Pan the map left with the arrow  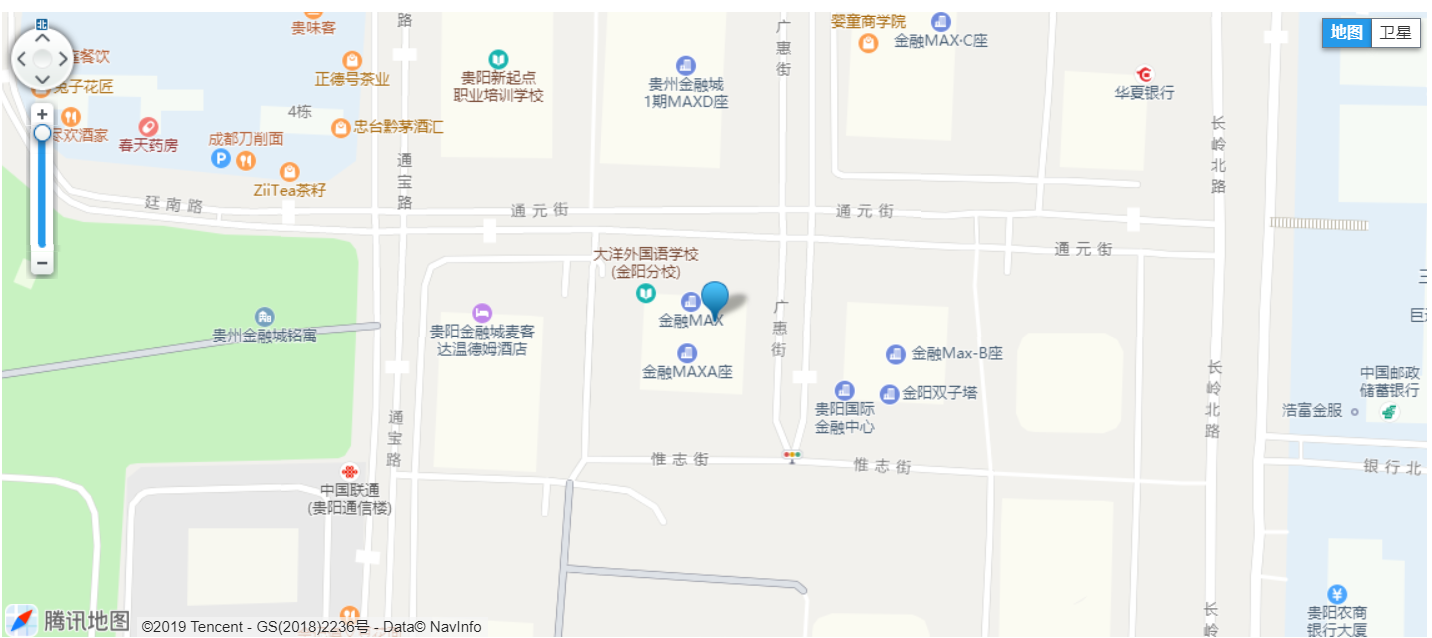coord(22,59)
